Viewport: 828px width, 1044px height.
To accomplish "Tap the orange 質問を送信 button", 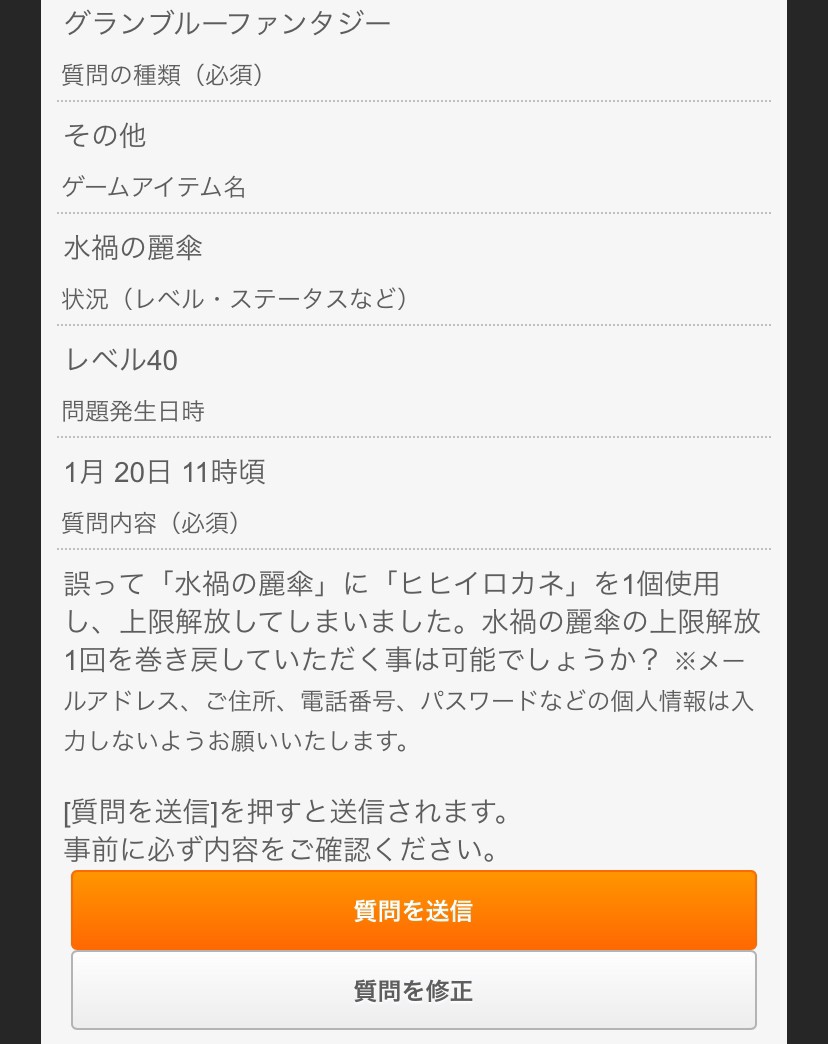I will 413,910.
